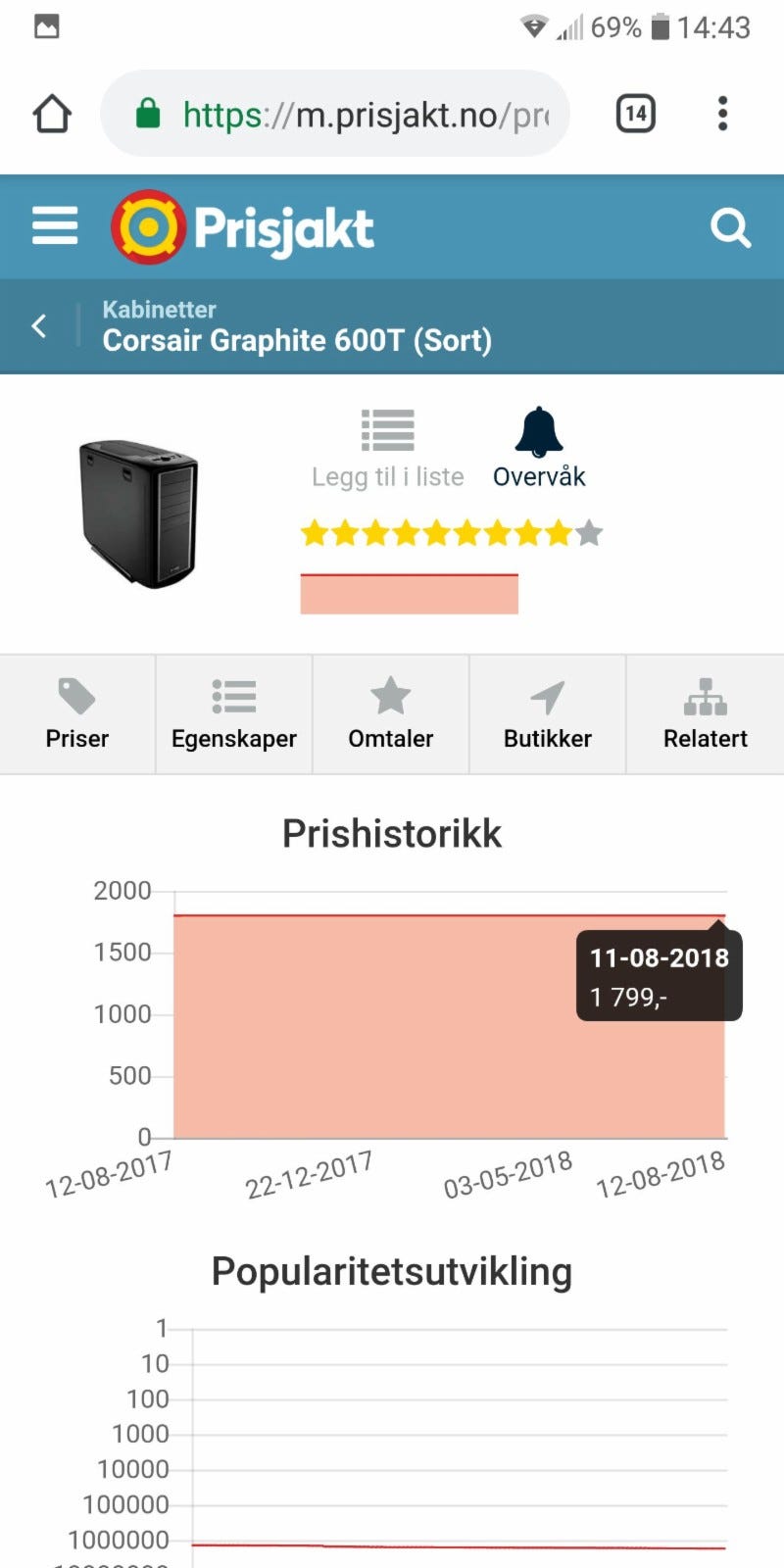This screenshot has width=784, height=1568.
Task: Switch to the Priser tab
Action: pyautogui.click(x=77, y=714)
